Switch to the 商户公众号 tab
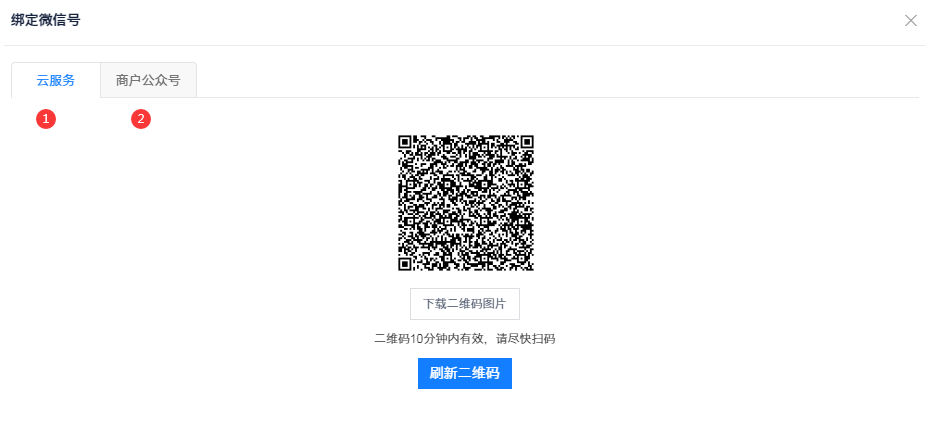 (148, 80)
